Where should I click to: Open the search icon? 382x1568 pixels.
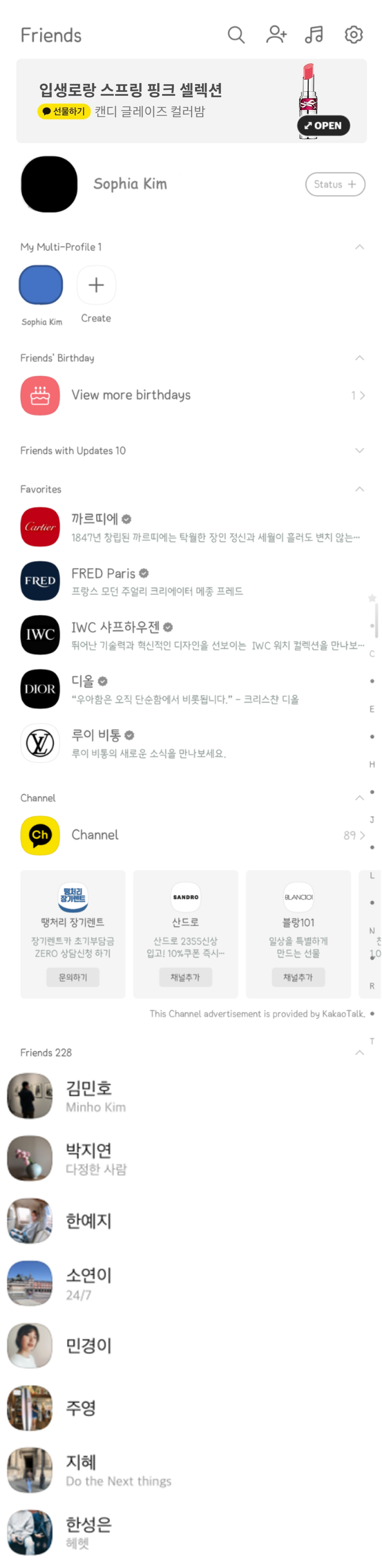(236, 35)
